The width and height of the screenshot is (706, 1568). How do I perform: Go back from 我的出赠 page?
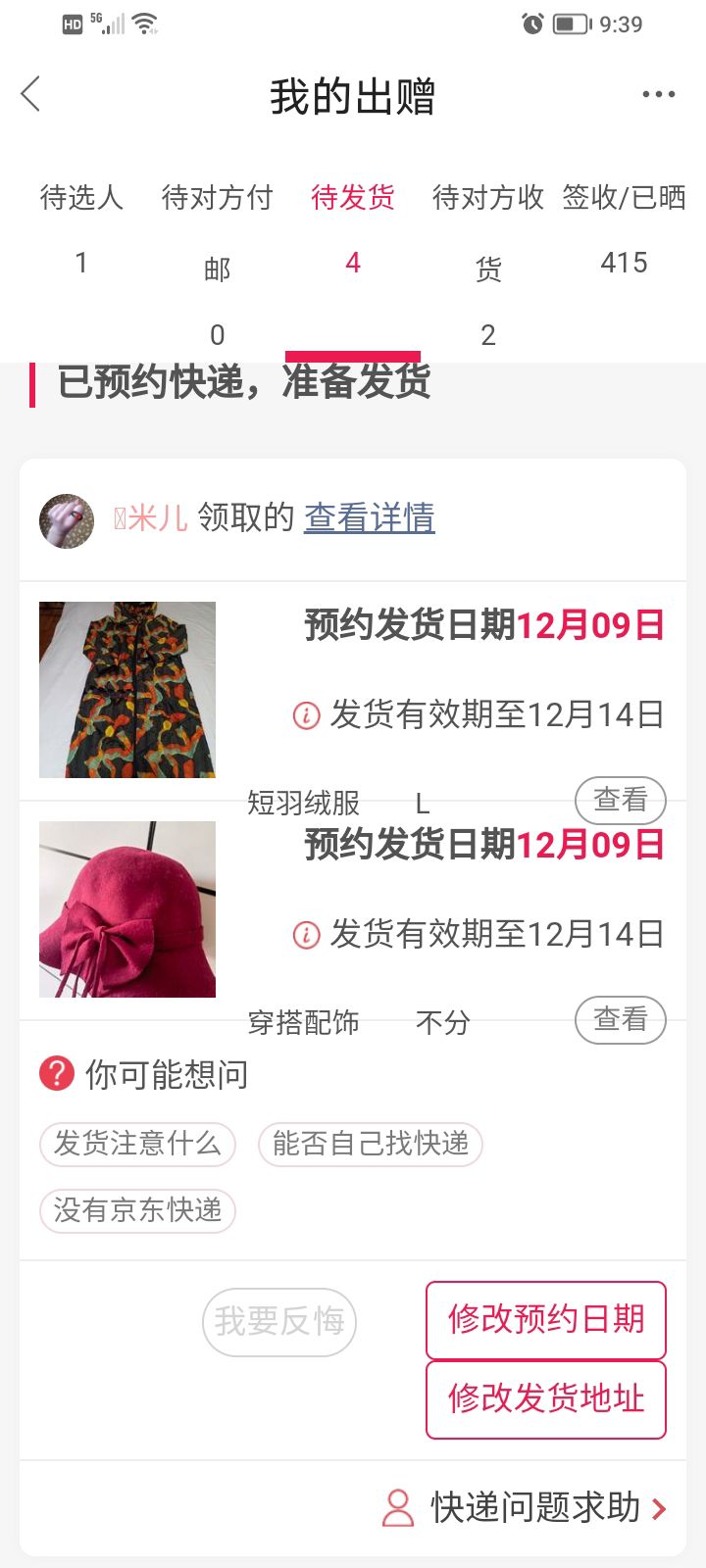(31, 95)
